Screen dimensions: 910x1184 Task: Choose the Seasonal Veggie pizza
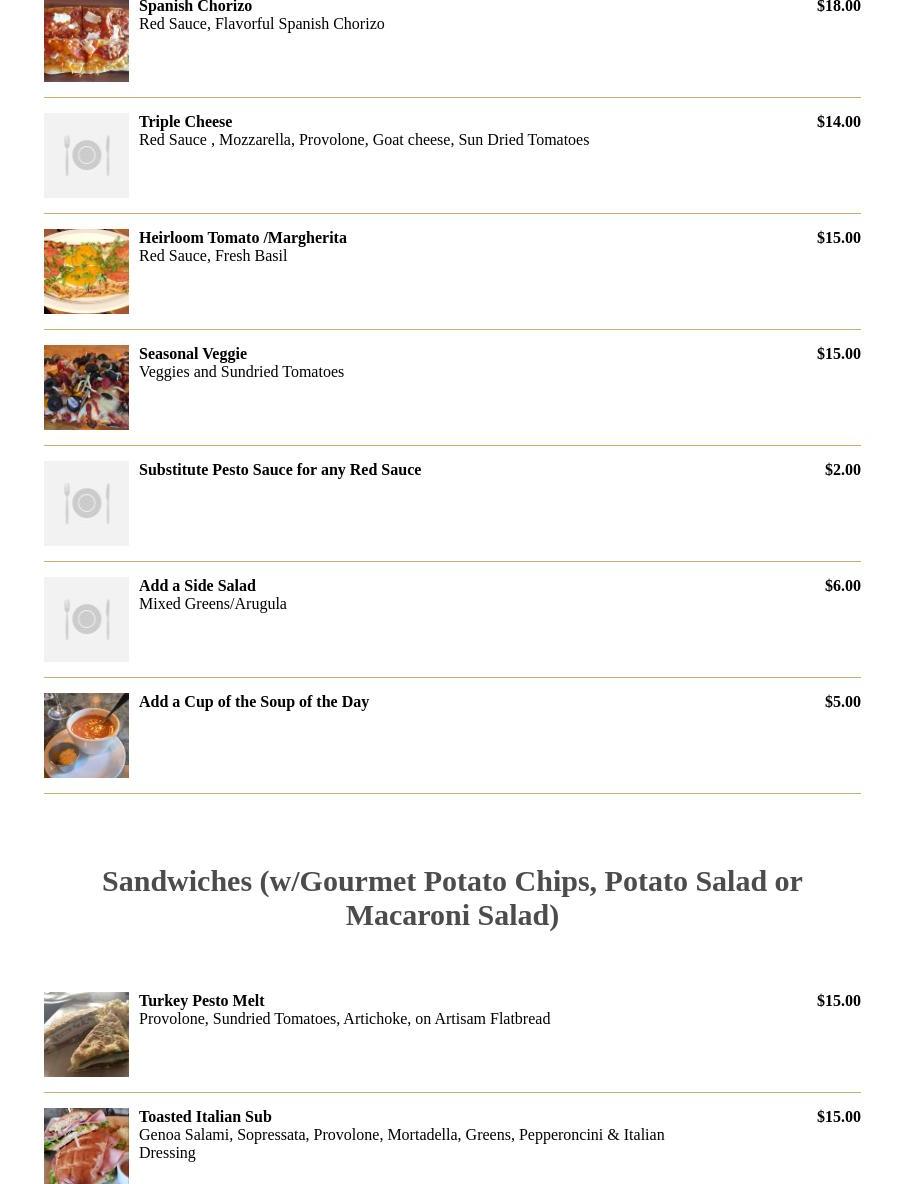pos(193,354)
